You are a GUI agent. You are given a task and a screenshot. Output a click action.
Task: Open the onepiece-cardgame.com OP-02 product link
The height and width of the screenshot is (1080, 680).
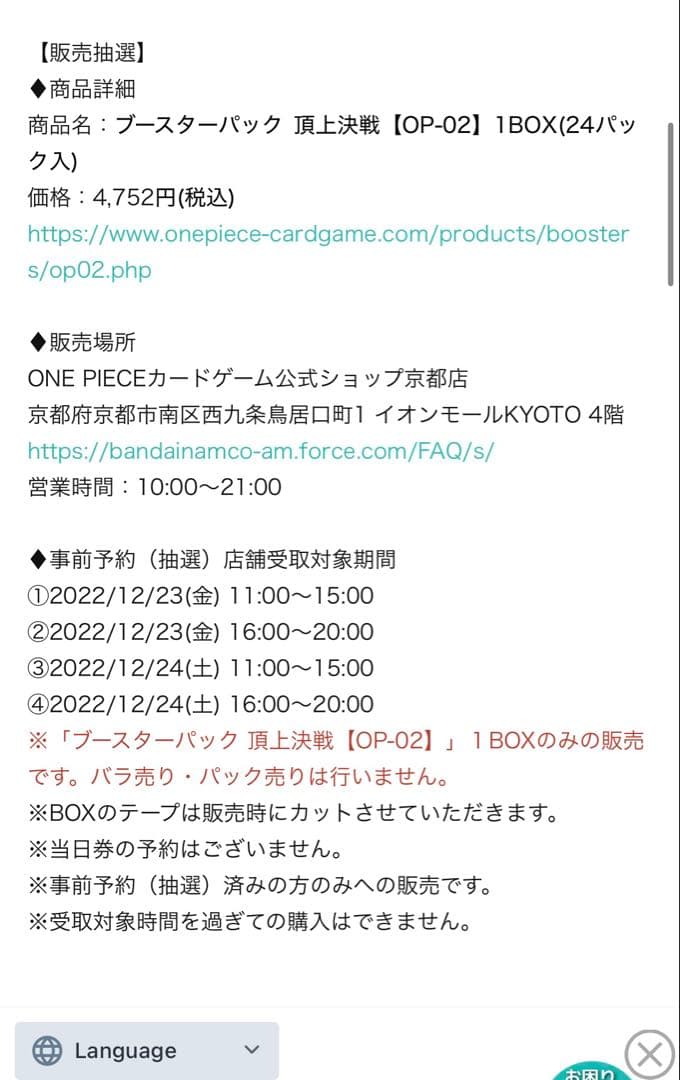coord(328,235)
